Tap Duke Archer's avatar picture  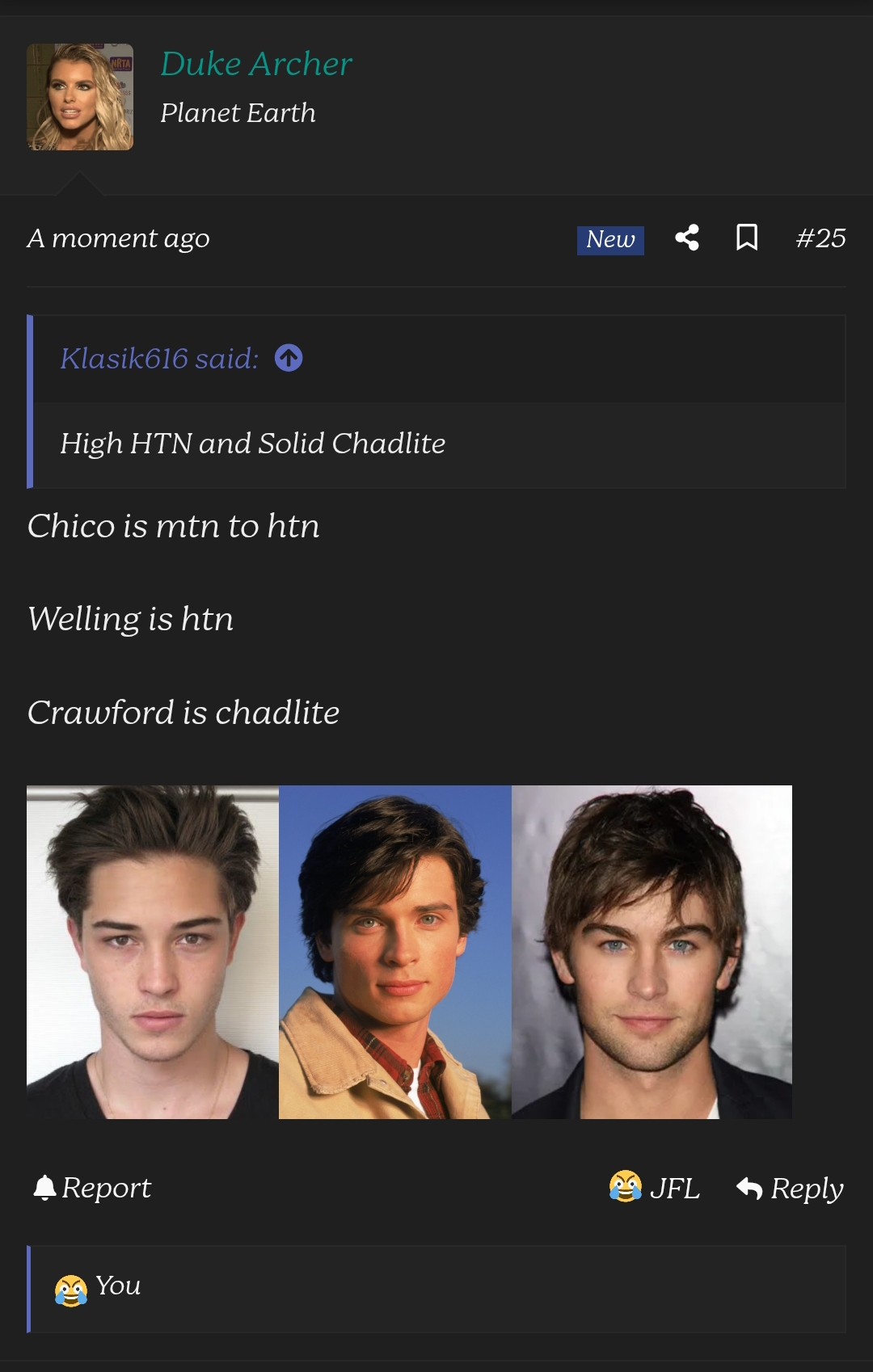pos(80,97)
